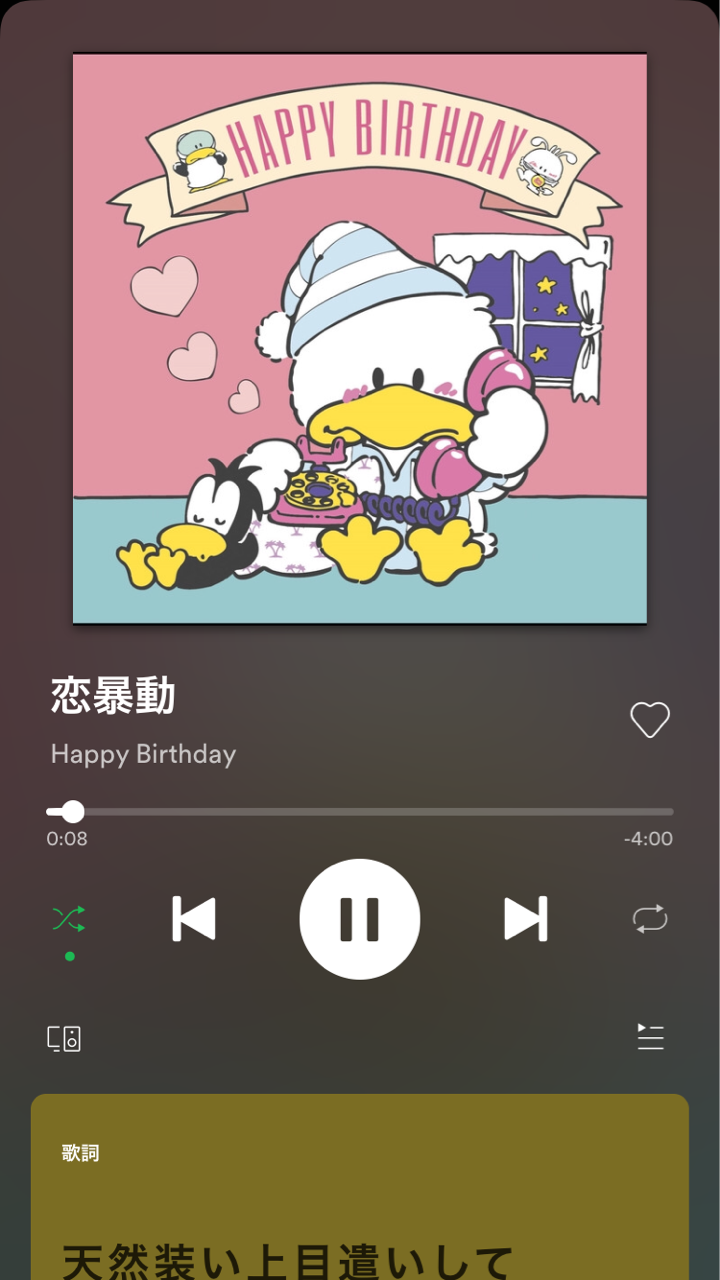This screenshot has width=720, height=1280.
Task: Enable repeat mode
Action: (x=650, y=919)
